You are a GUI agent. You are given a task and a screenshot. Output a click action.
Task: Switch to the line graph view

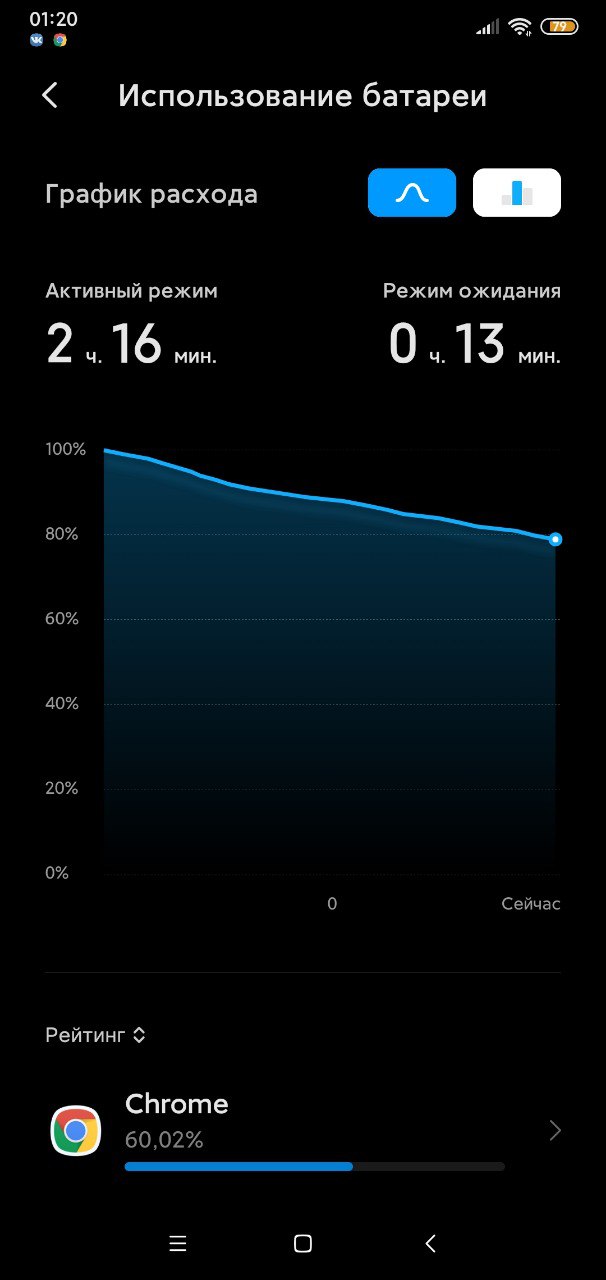[412, 193]
